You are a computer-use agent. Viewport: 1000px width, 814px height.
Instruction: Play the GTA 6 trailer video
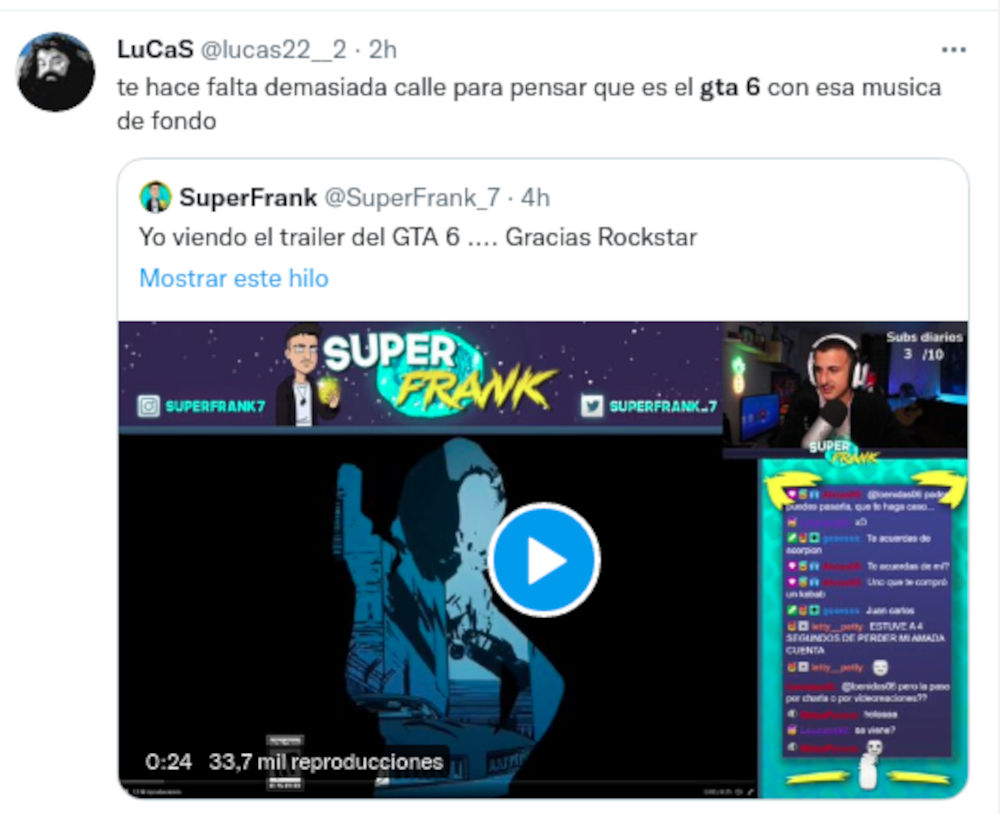[544, 559]
